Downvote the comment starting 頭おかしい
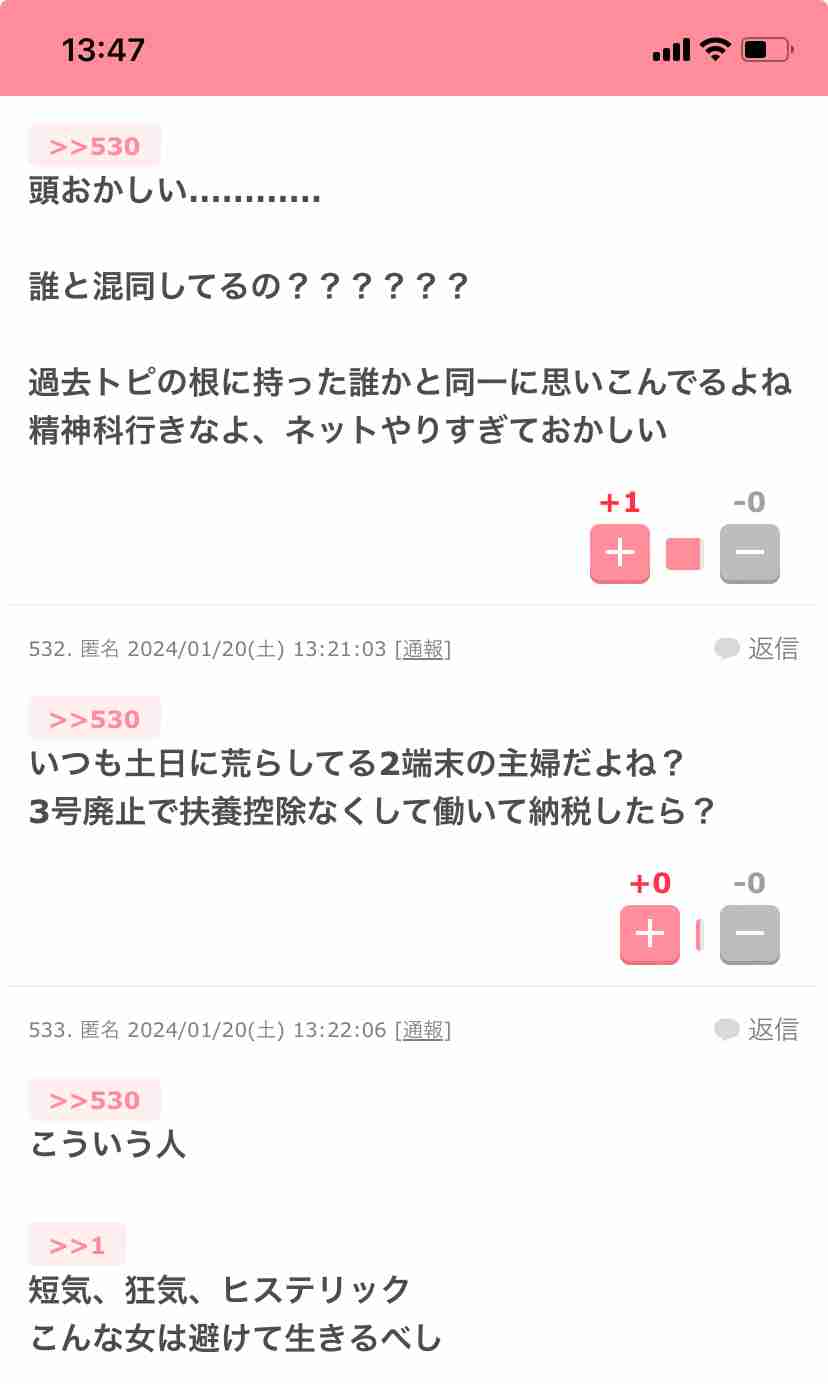The height and width of the screenshot is (1384, 828). pos(750,553)
